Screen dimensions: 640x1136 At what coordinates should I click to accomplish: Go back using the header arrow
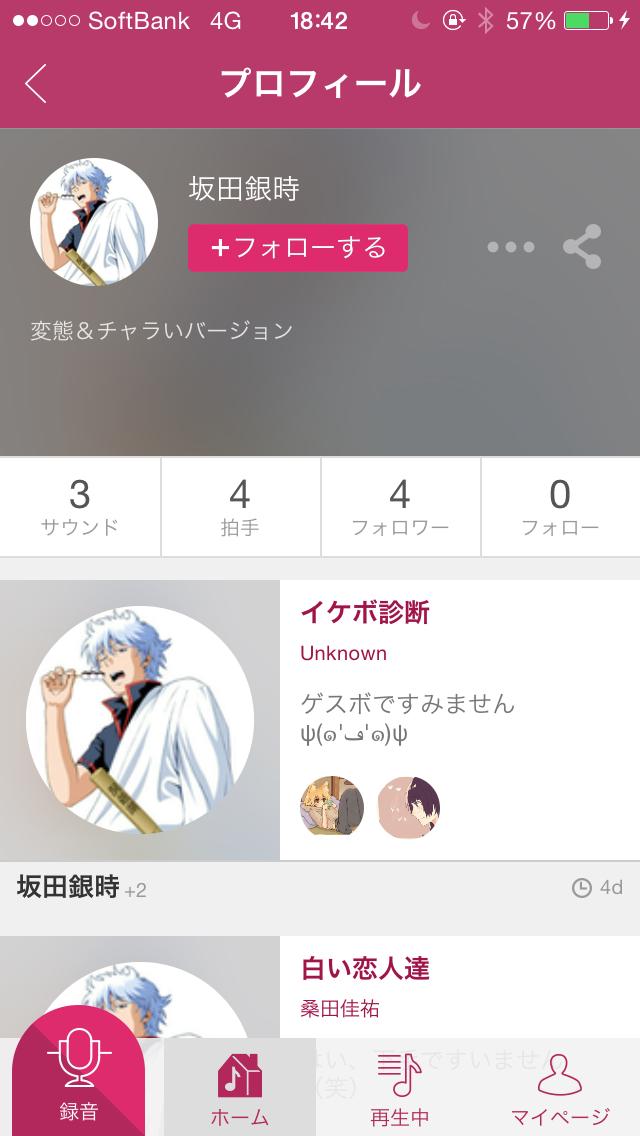tap(36, 84)
